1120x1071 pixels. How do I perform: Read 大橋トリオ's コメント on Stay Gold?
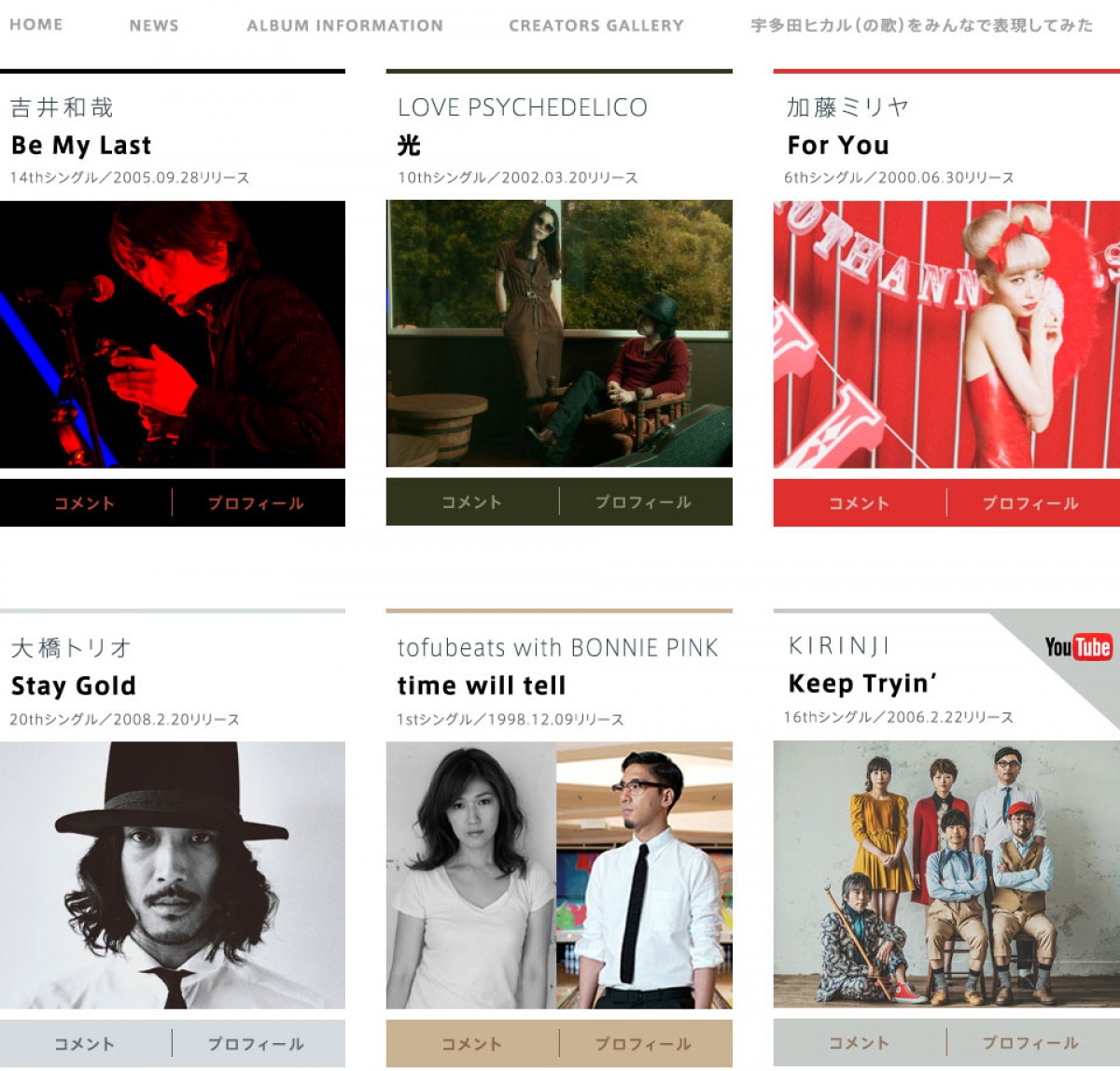click(x=85, y=1044)
